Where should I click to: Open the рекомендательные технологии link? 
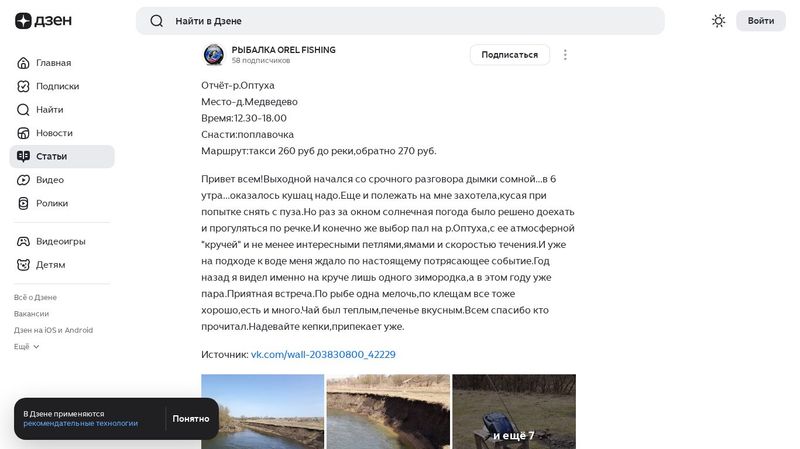[x=81, y=424]
